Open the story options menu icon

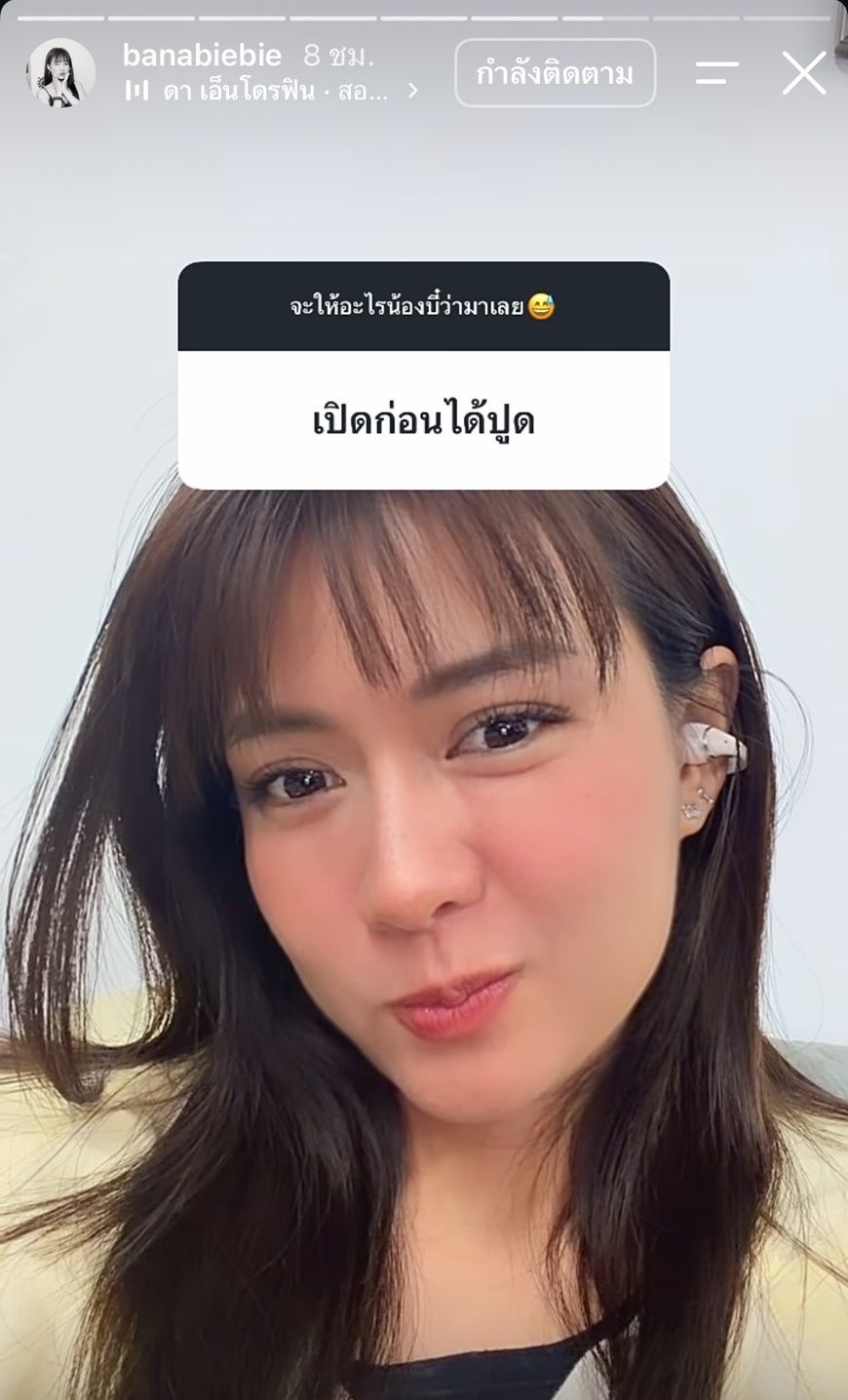click(x=716, y=73)
